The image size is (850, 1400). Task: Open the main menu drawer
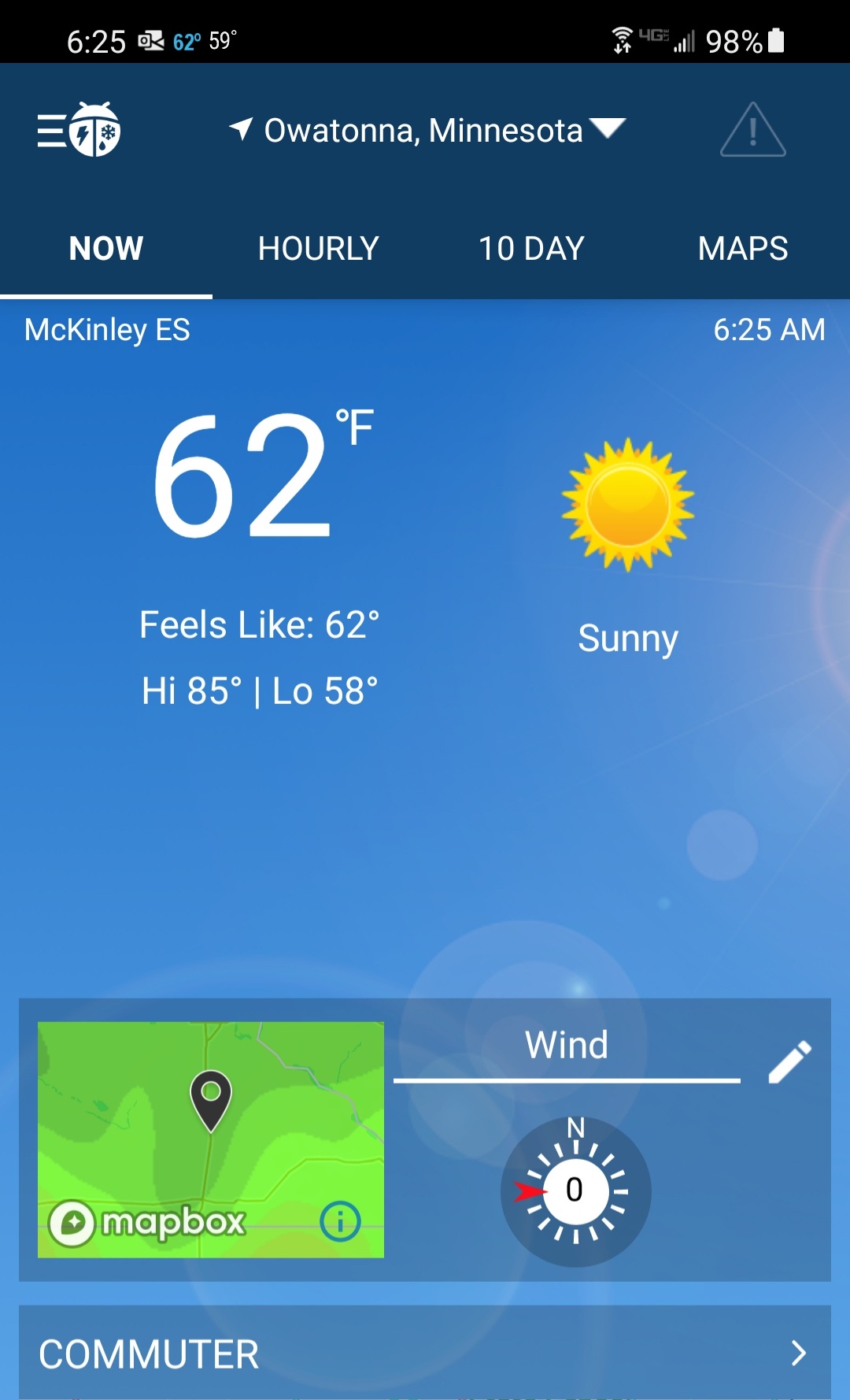pos(78,130)
